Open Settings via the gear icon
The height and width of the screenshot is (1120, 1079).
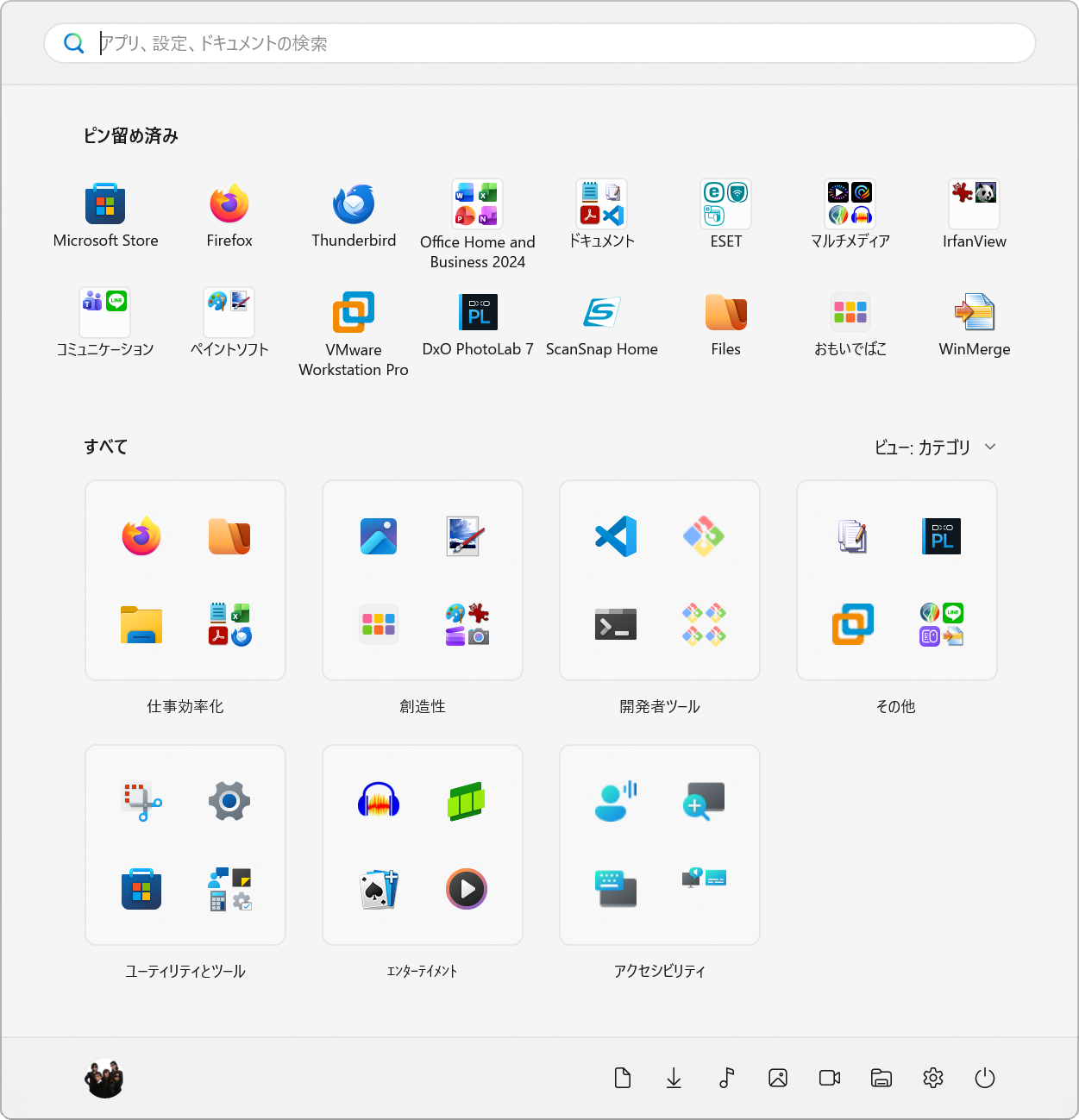point(933,1078)
